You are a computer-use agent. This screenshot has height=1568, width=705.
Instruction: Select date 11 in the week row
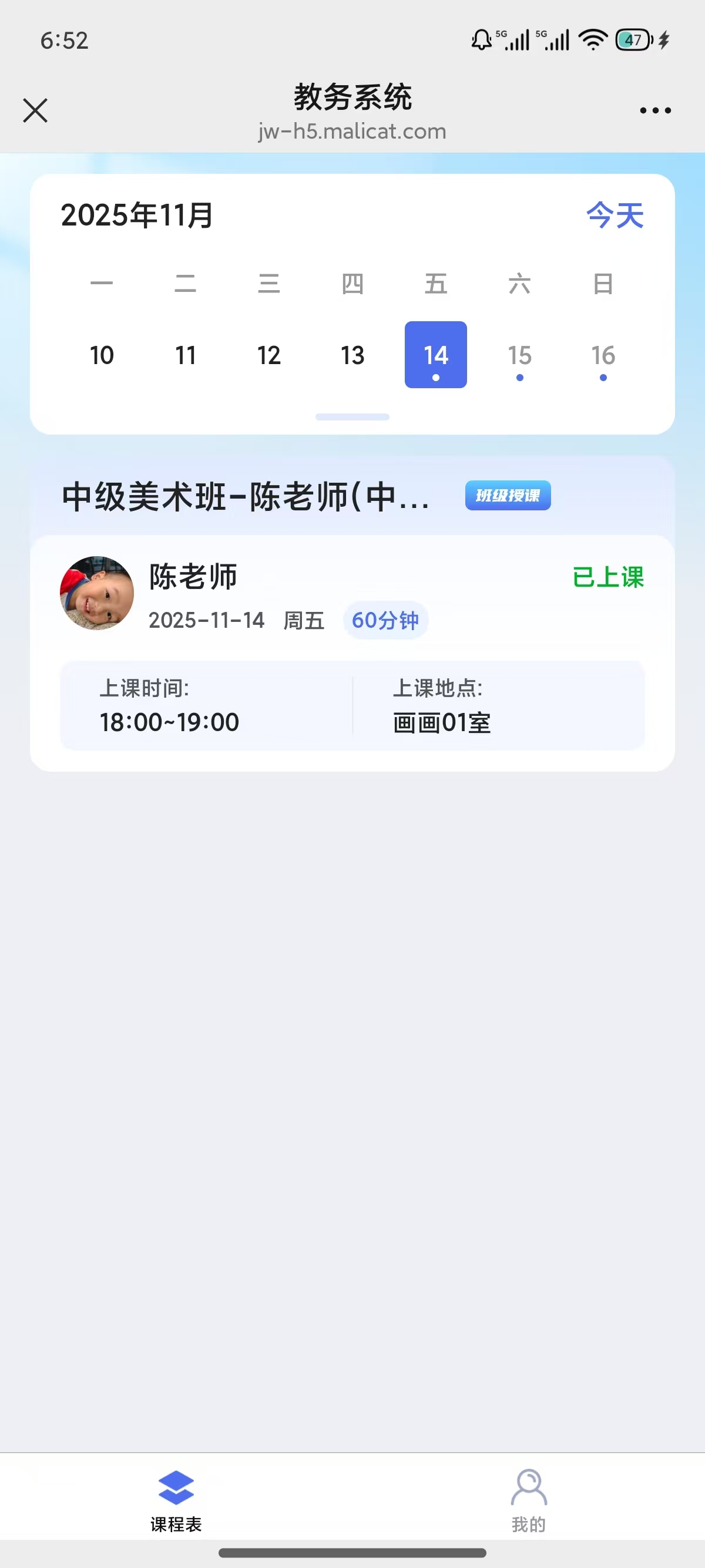pyautogui.click(x=185, y=355)
